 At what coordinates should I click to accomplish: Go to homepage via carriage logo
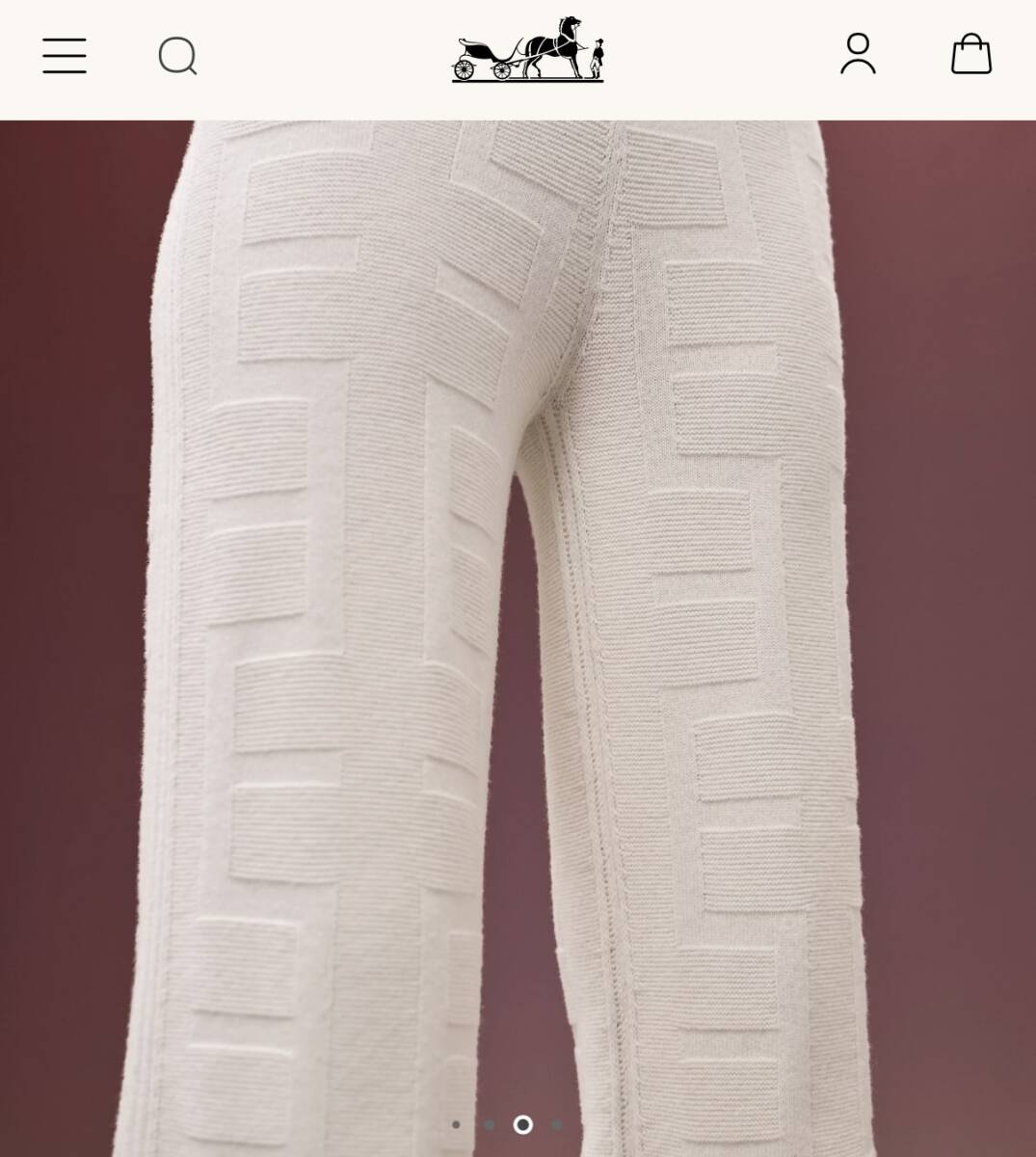[x=527, y=50]
